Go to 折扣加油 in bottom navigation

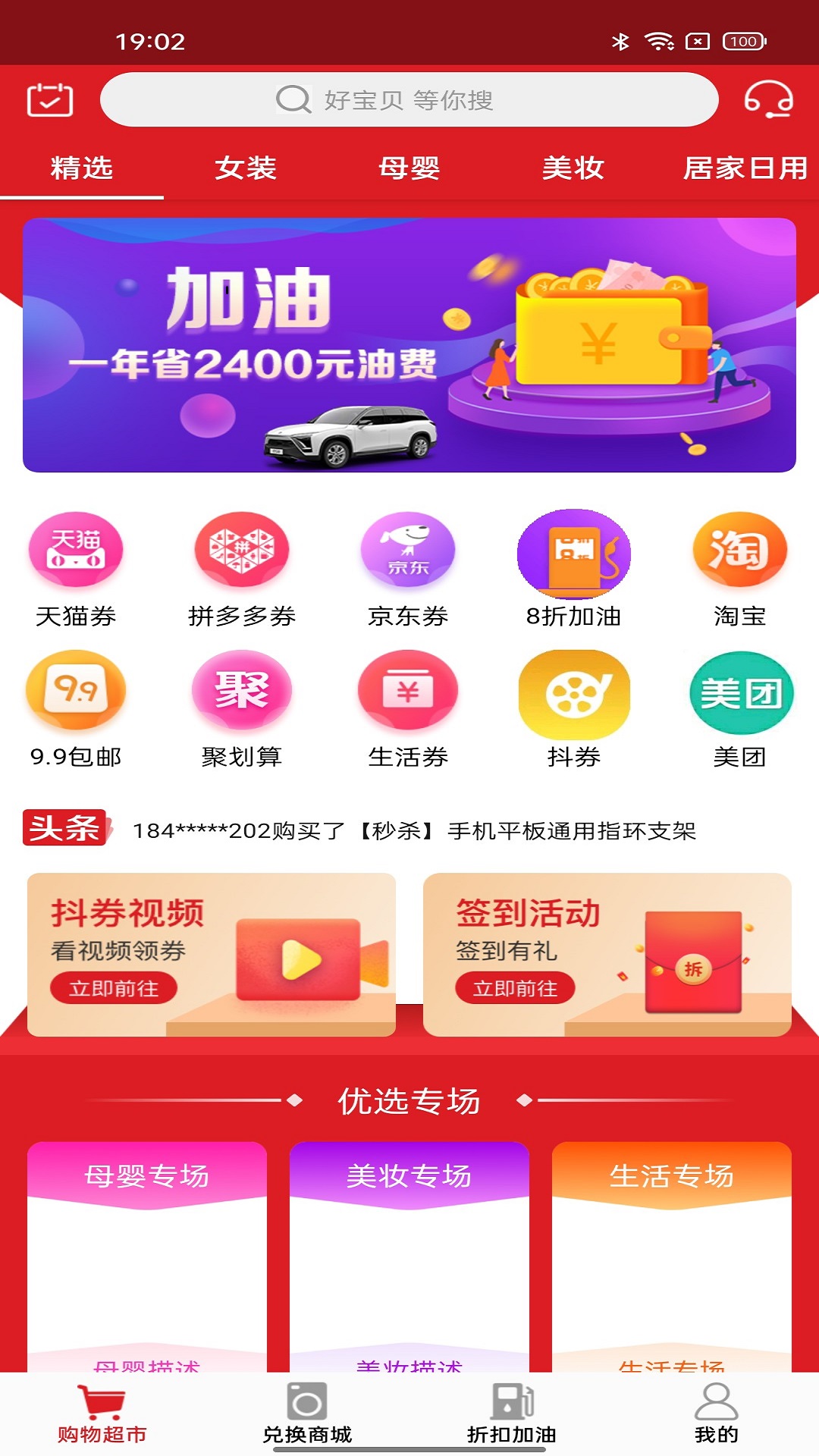(x=512, y=1414)
